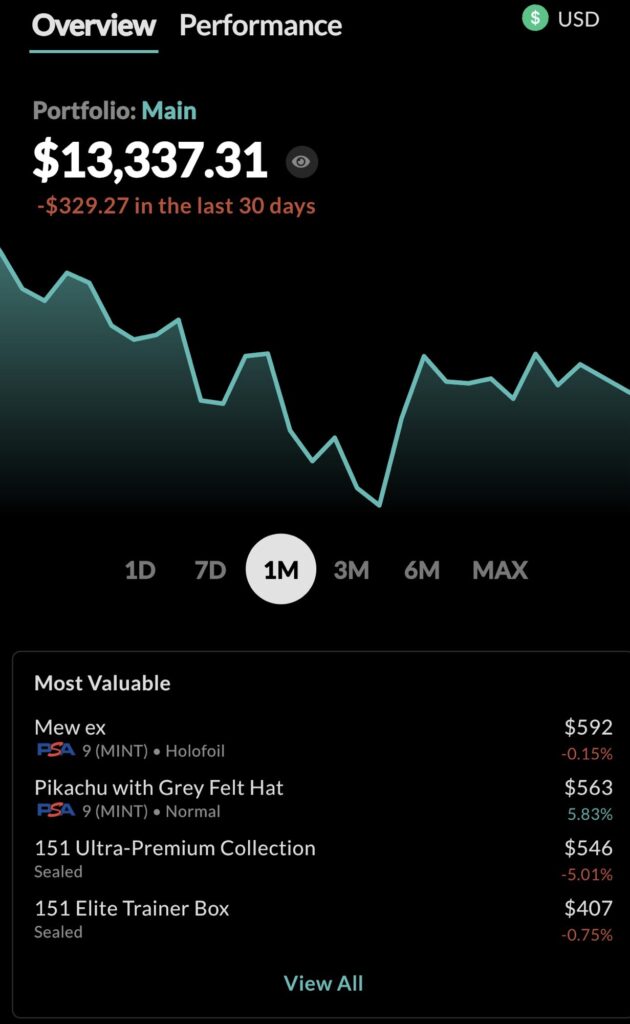Display the MAX time range
The image size is (630, 1024).
click(x=500, y=571)
